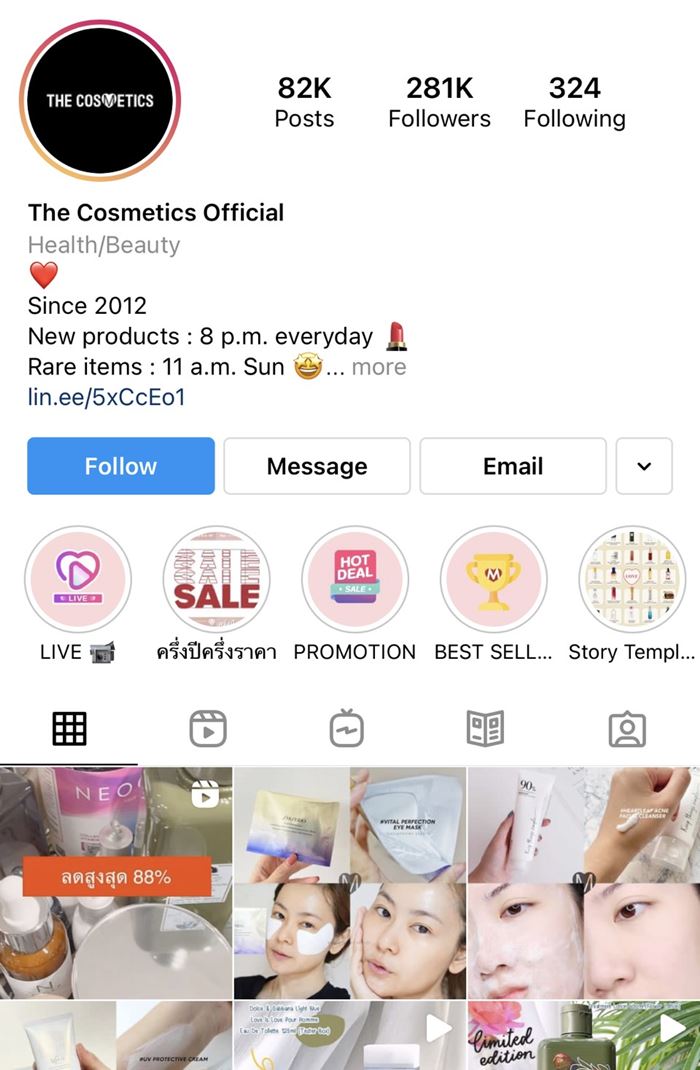The height and width of the screenshot is (1070, 700).
Task: Open the SALE ครึ่งปีครึ่งราคา highlight
Action: coord(216,580)
